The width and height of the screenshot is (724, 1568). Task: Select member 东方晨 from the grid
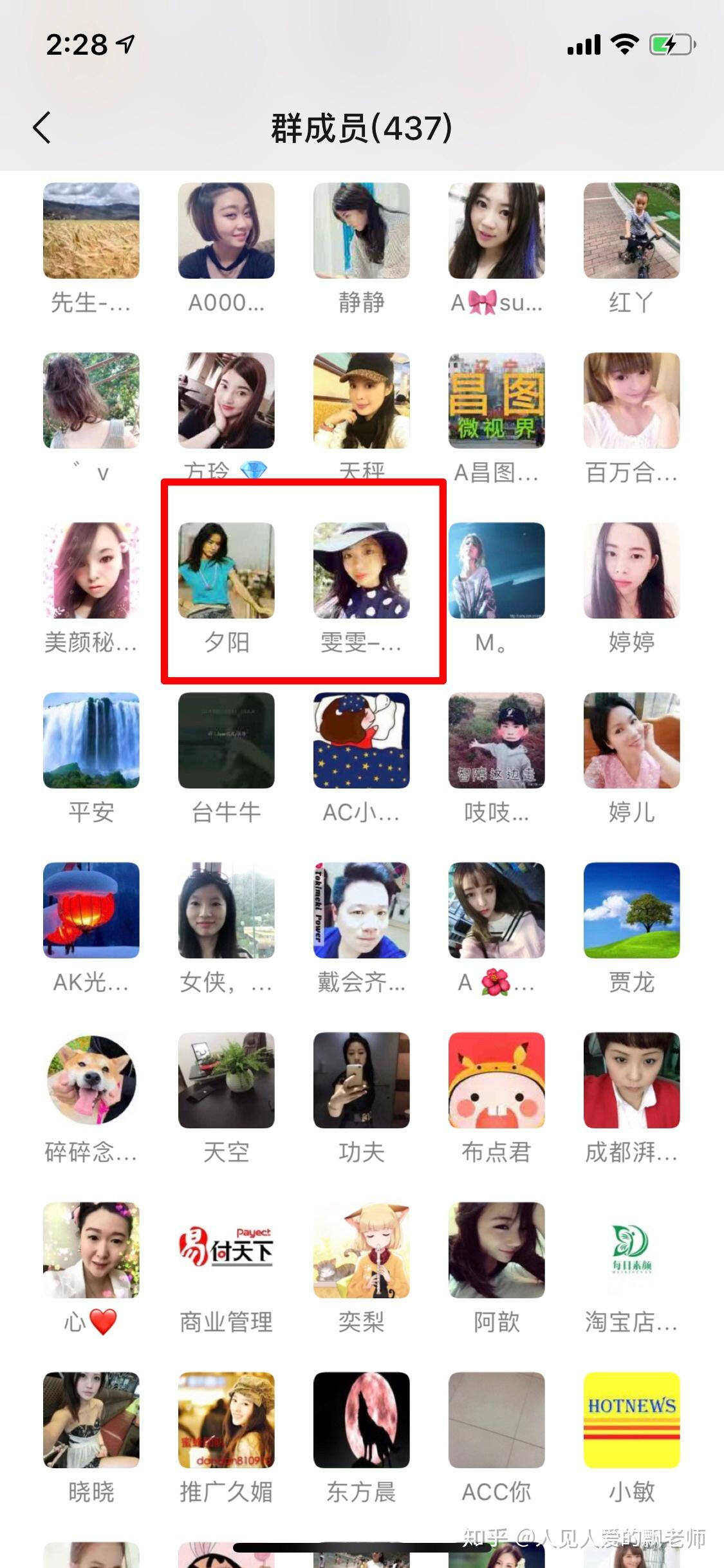(x=361, y=1421)
